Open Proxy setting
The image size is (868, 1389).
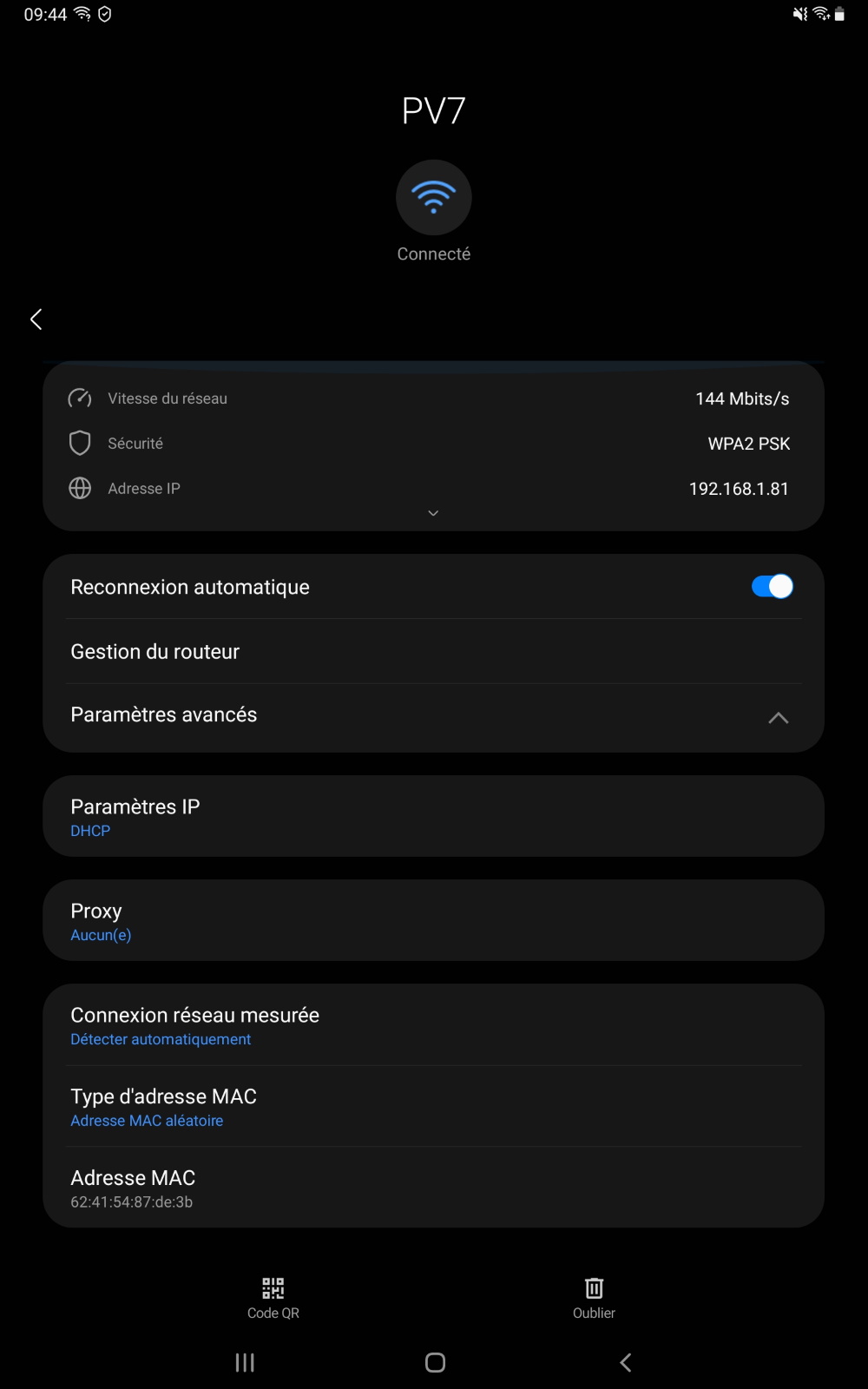point(433,920)
